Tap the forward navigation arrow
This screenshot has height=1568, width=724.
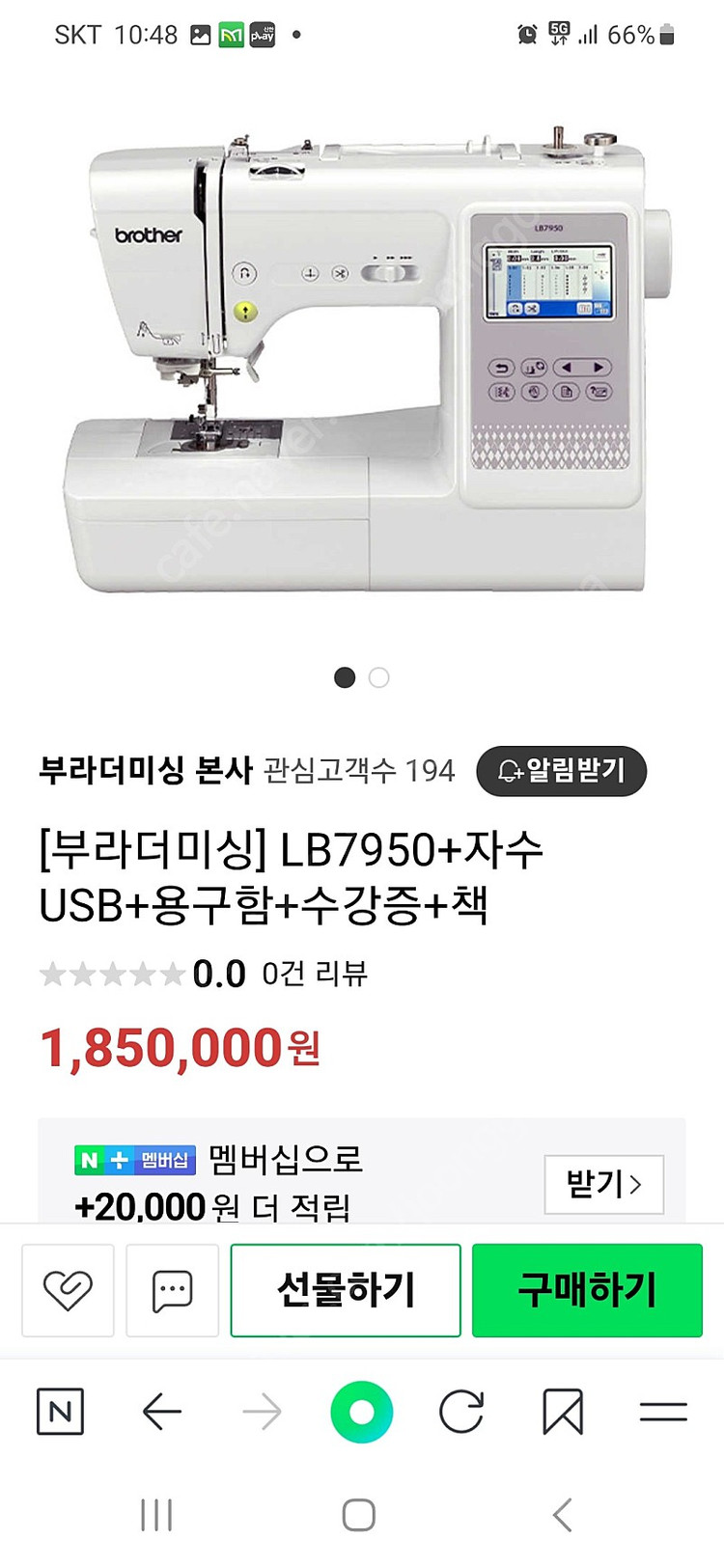click(x=261, y=1412)
